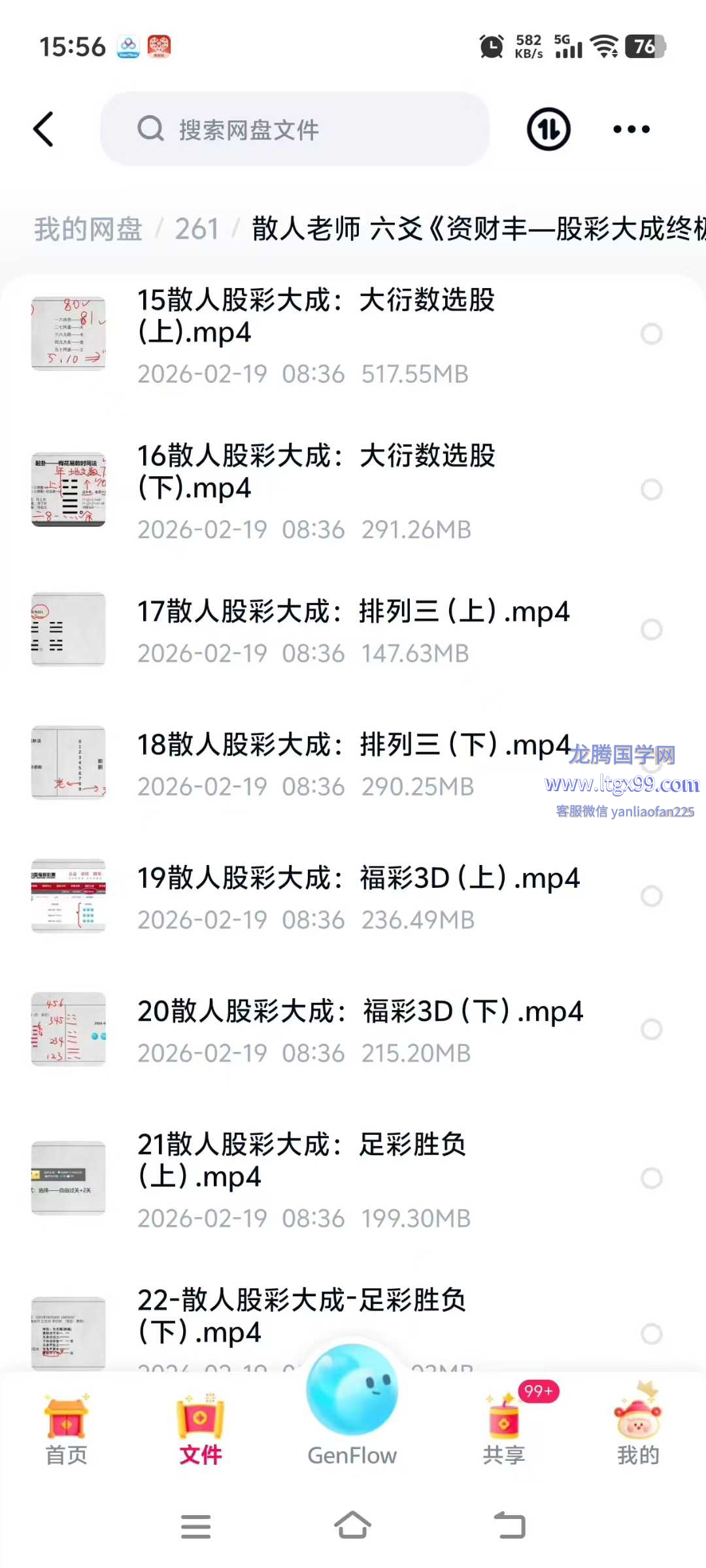Switch to the 文件 tab

(200, 1429)
